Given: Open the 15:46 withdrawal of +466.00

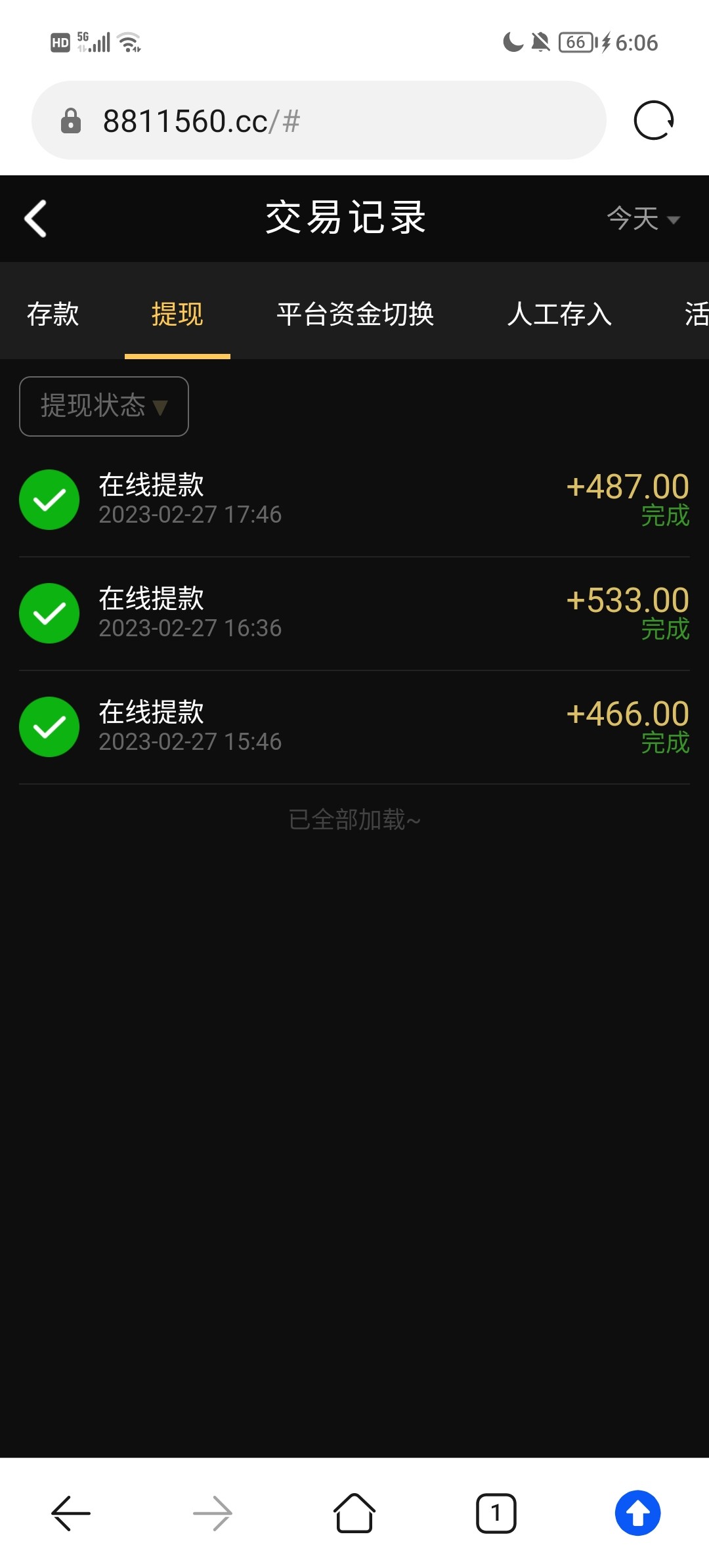Looking at the screenshot, I should click(x=354, y=727).
